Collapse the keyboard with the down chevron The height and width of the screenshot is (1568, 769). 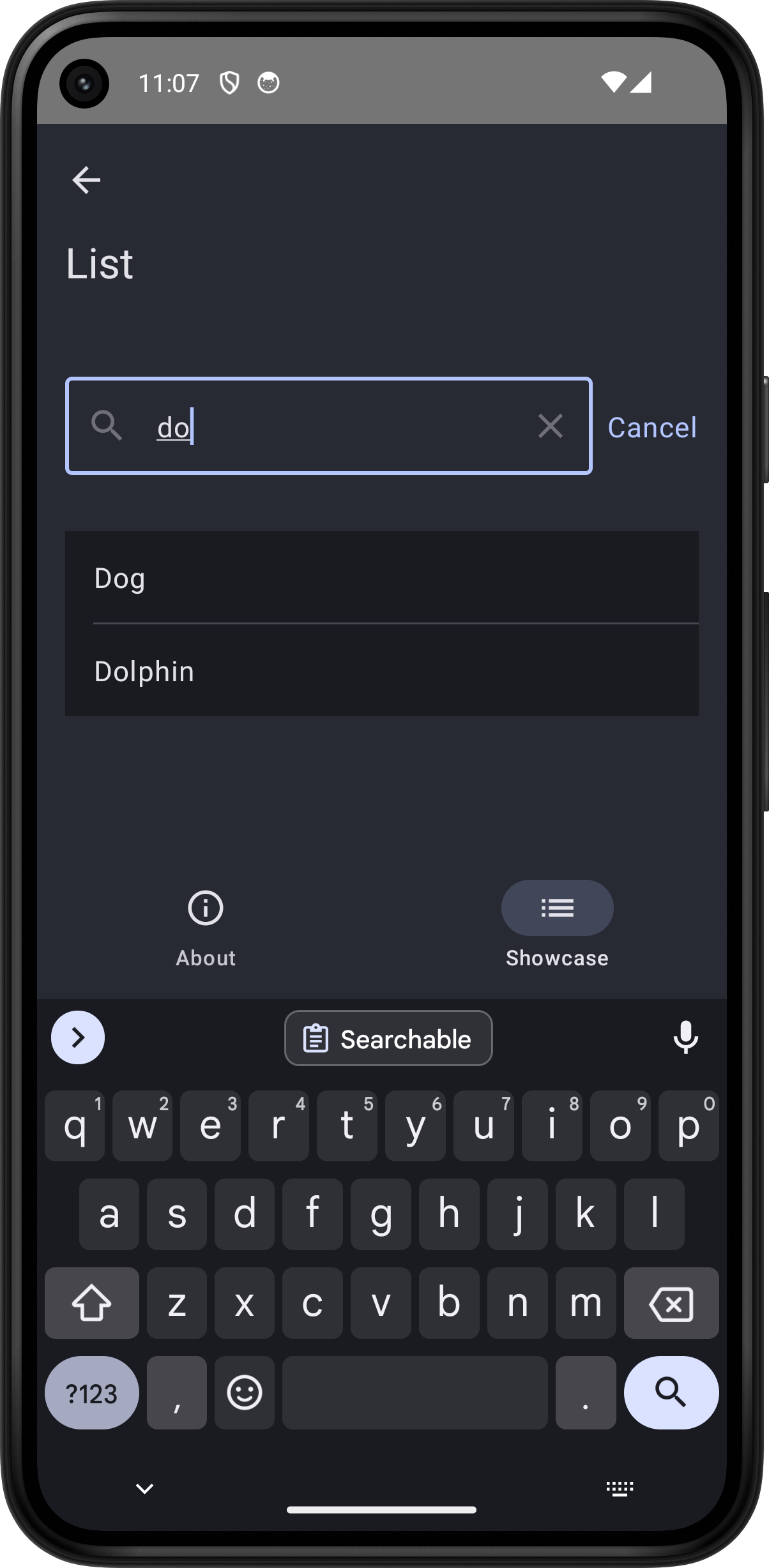tap(144, 1488)
